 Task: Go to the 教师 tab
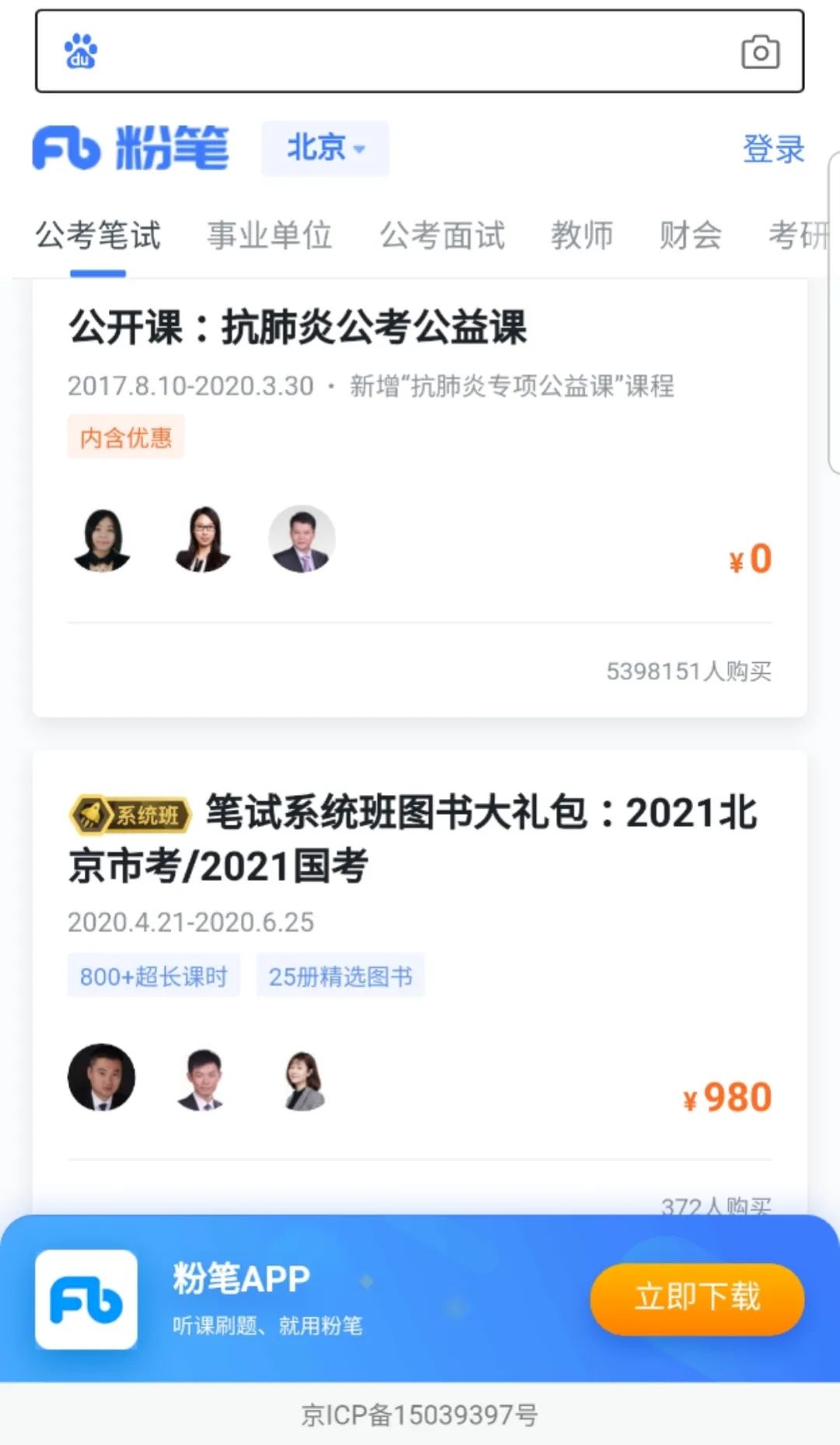tap(582, 235)
